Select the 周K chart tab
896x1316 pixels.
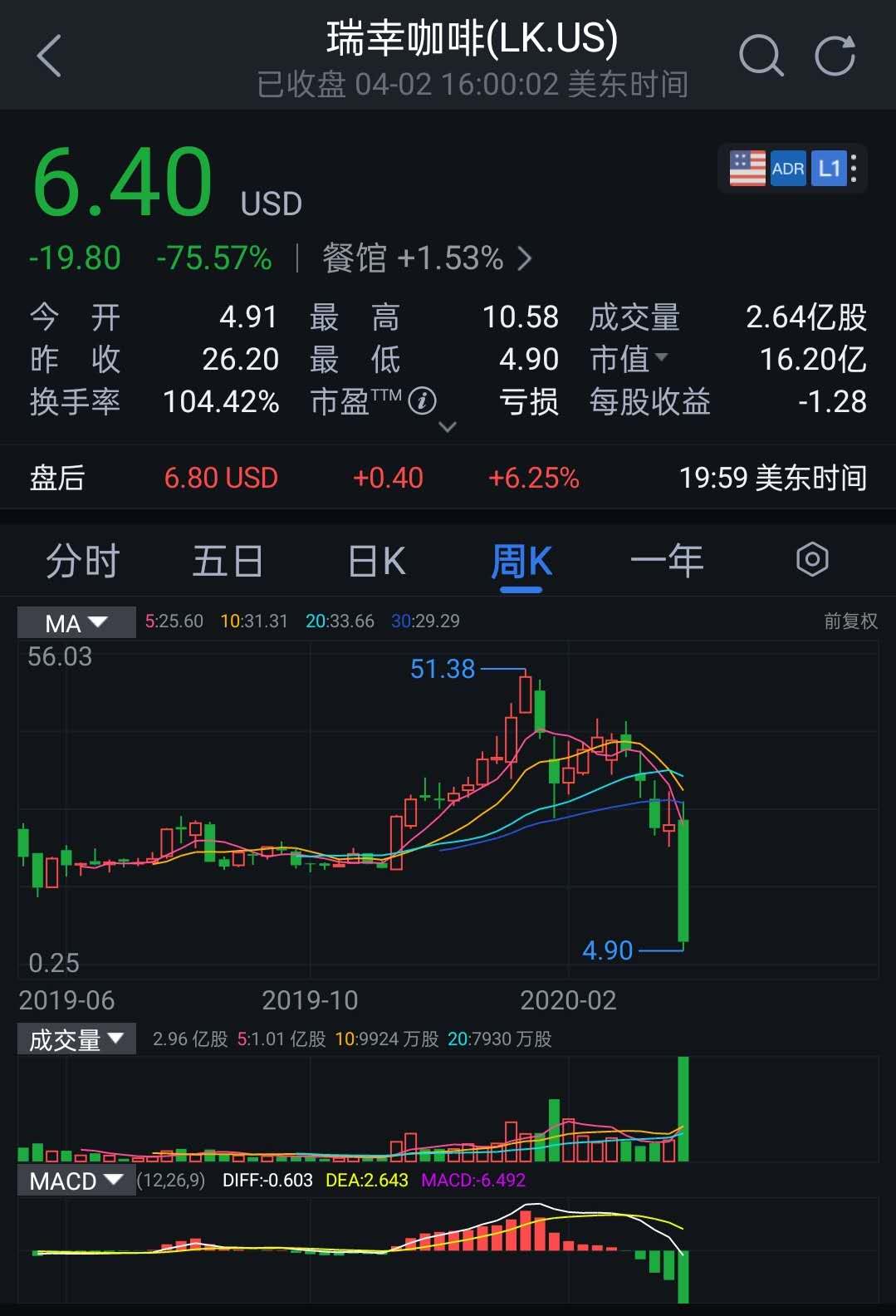[521, 561]
